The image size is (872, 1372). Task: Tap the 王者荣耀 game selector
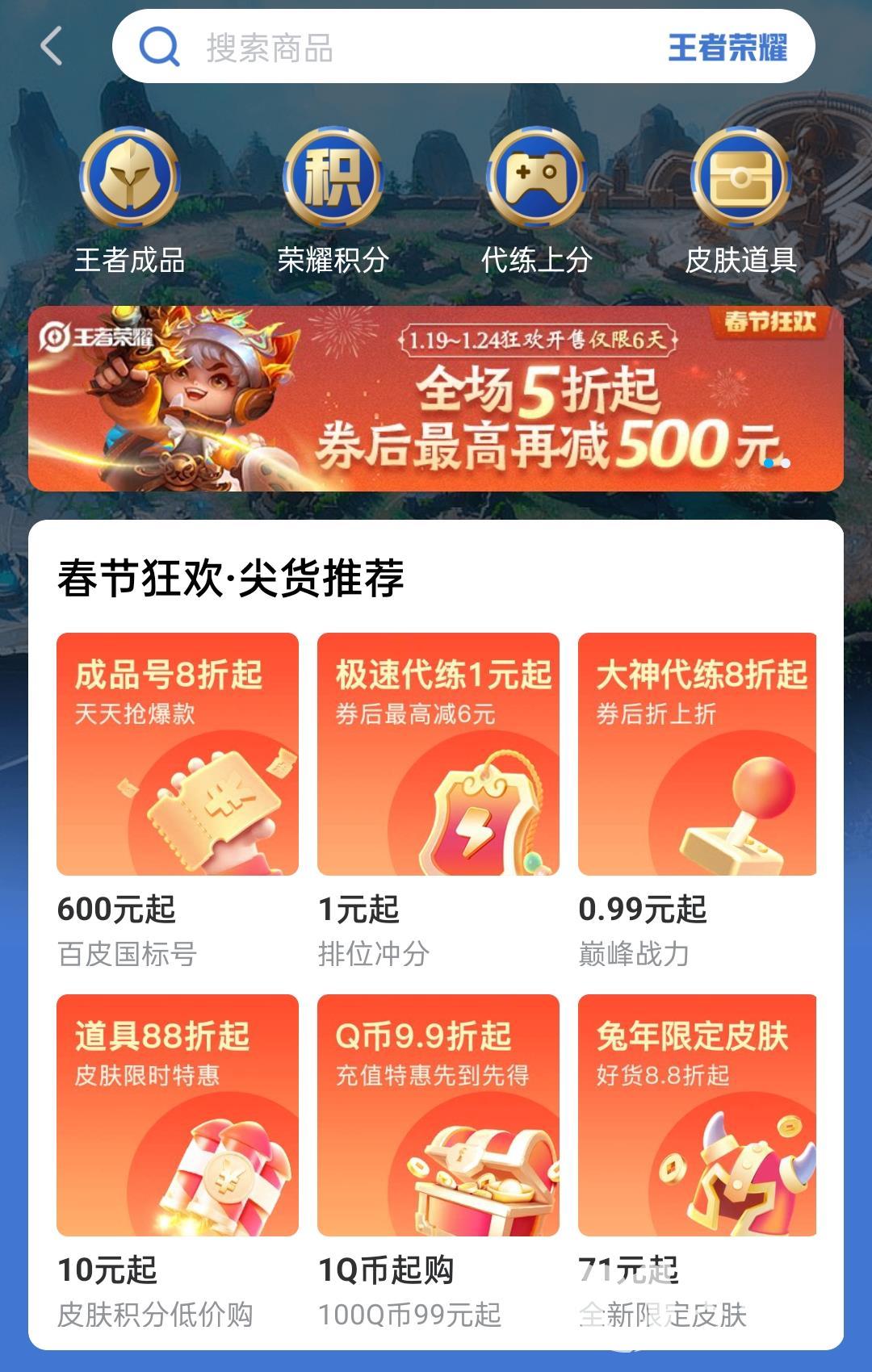(x=727, y=48)
